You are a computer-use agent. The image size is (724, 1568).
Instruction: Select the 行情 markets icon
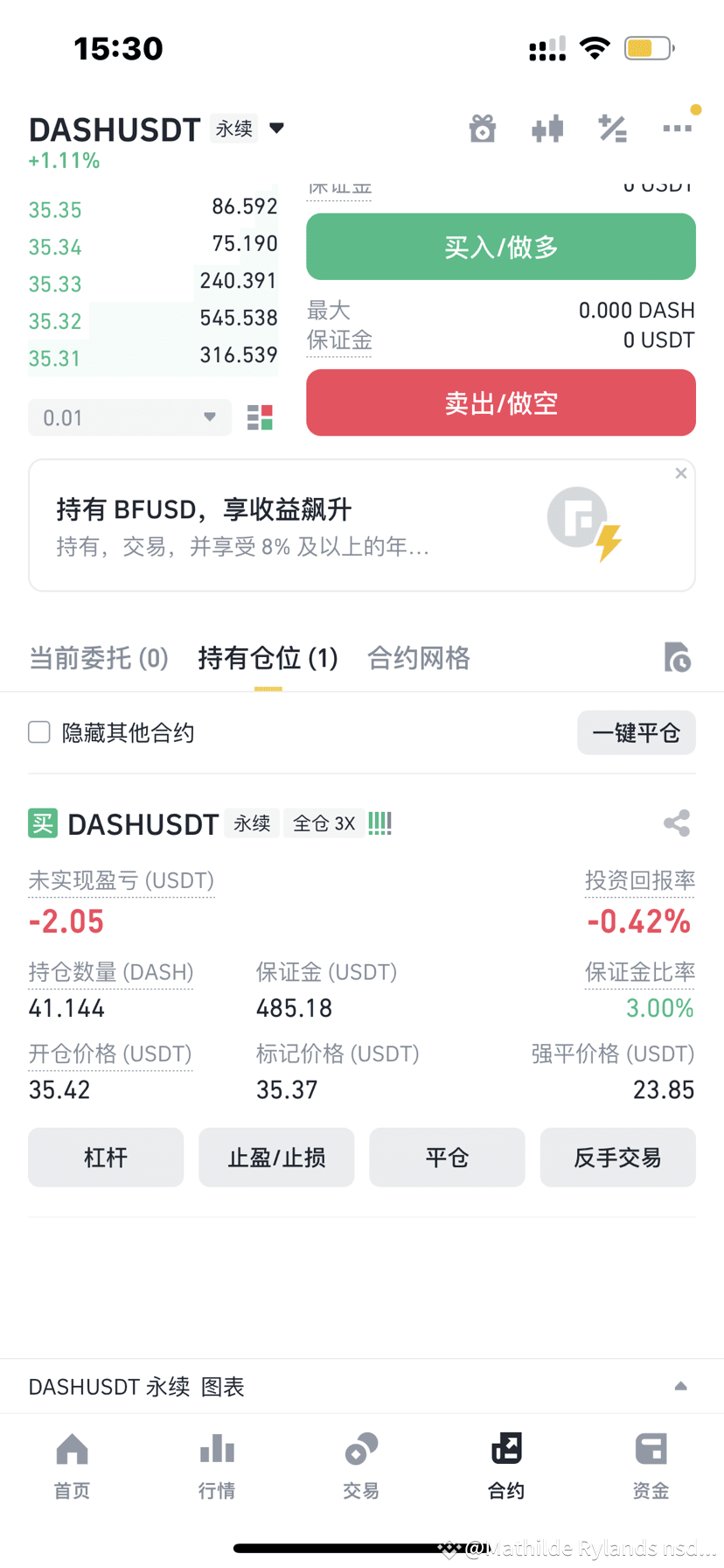click(217, 1463)
